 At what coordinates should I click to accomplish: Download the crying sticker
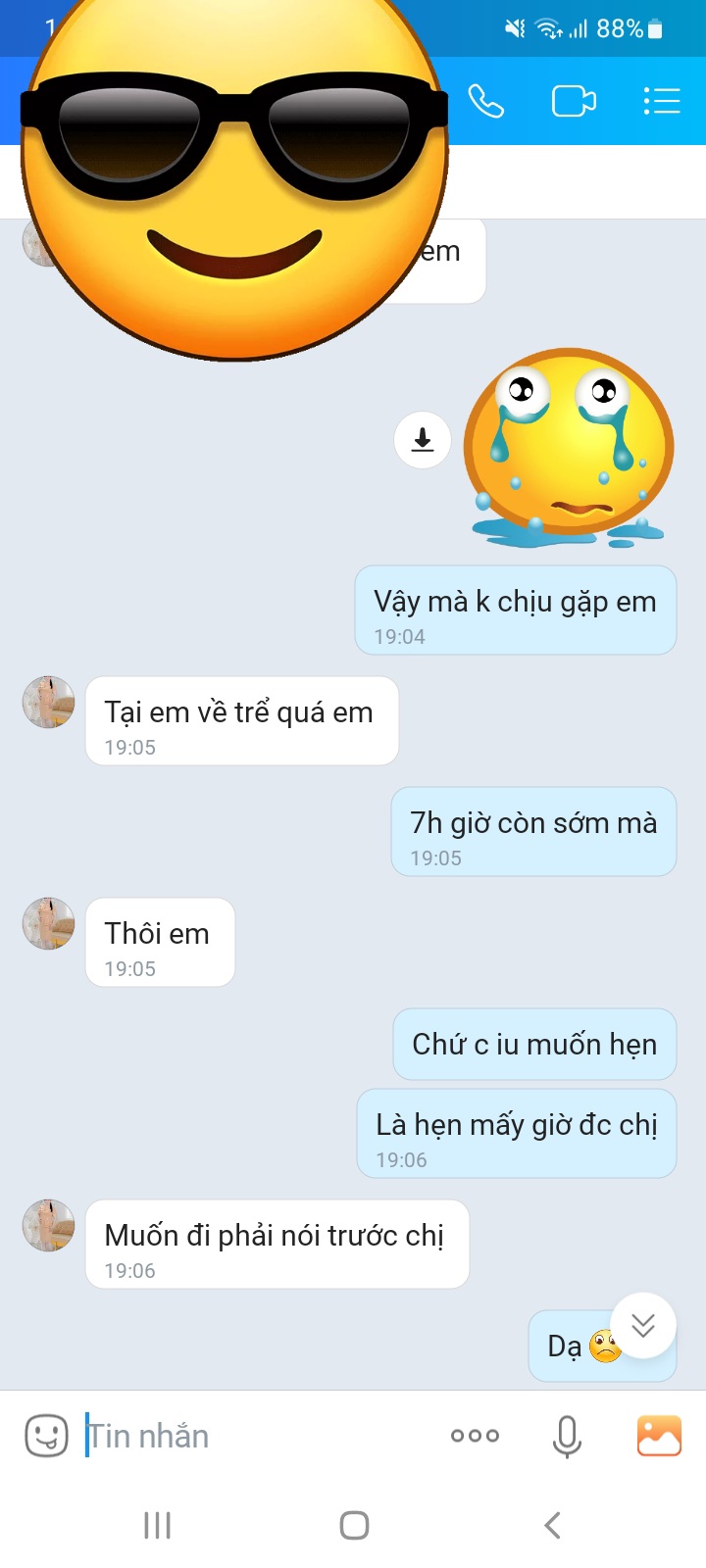(x=423, y=440)
